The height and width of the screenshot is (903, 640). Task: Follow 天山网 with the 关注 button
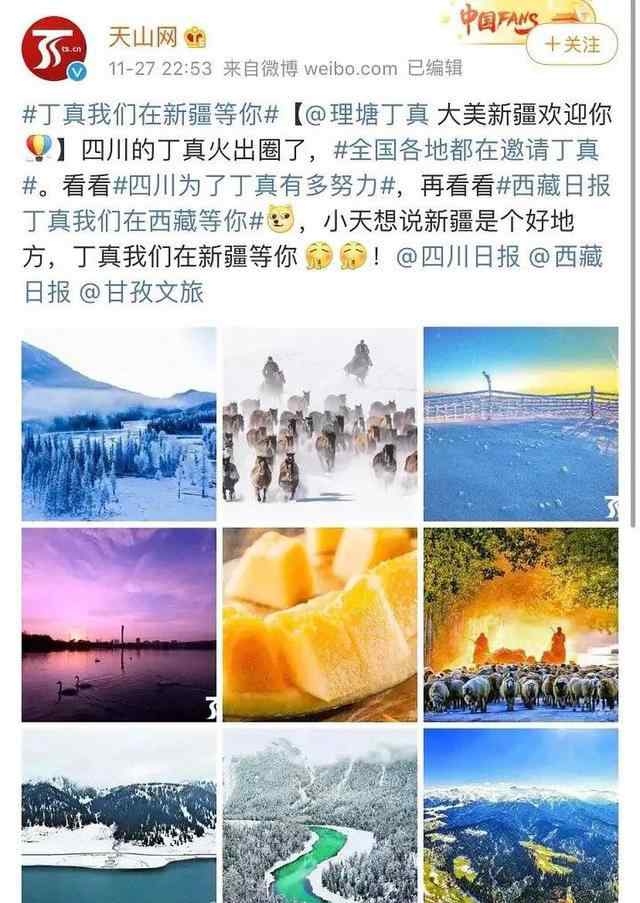(570, 44)
